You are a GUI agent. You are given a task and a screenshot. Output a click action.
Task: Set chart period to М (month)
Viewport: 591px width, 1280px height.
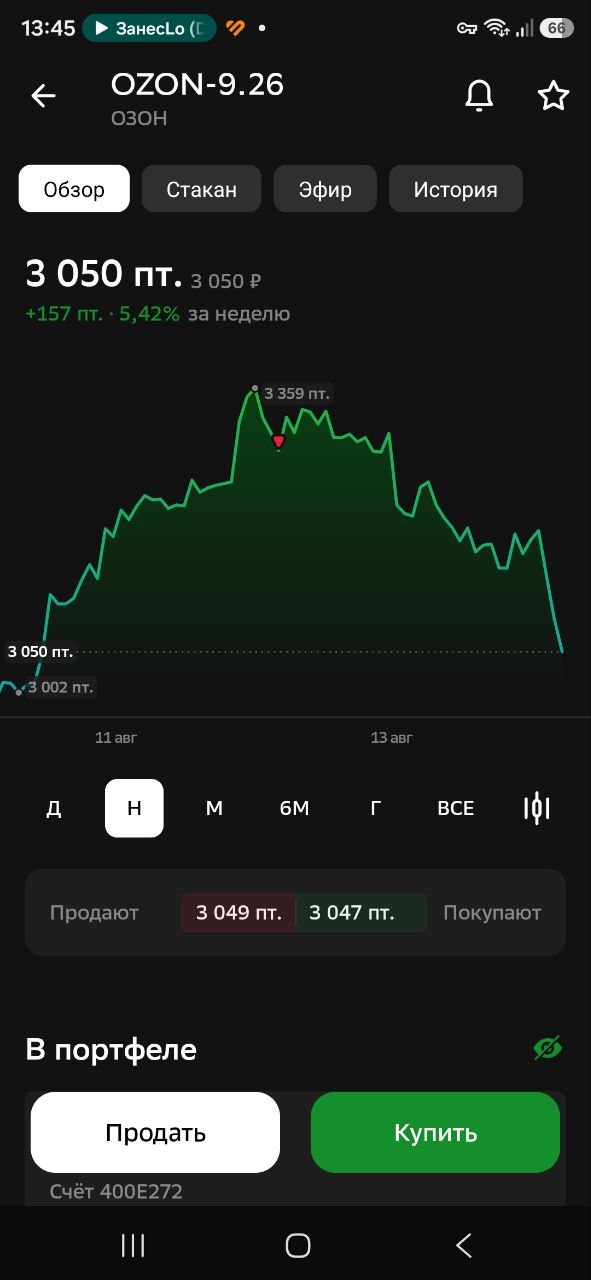(x=214, y=808)
